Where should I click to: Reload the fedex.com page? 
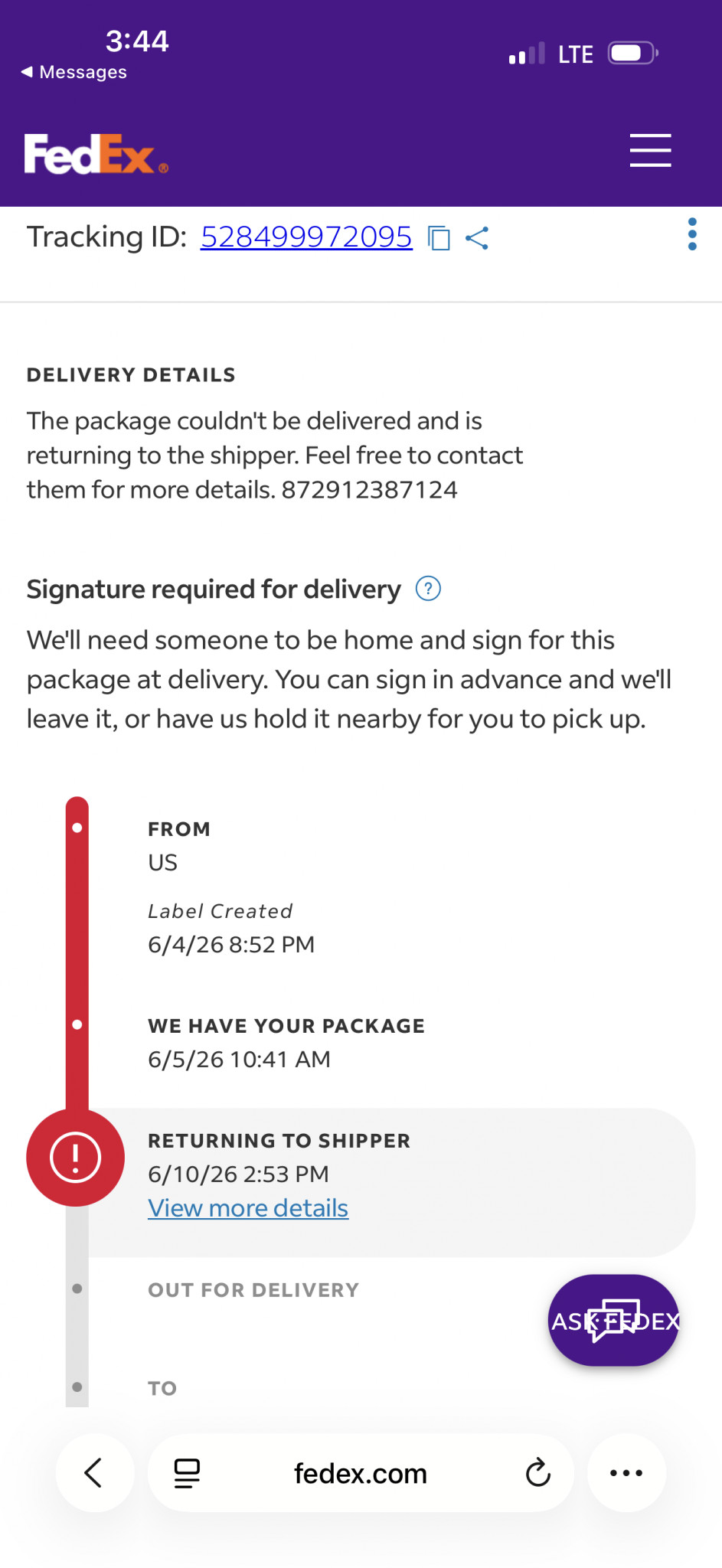[x=538, y=1472]
